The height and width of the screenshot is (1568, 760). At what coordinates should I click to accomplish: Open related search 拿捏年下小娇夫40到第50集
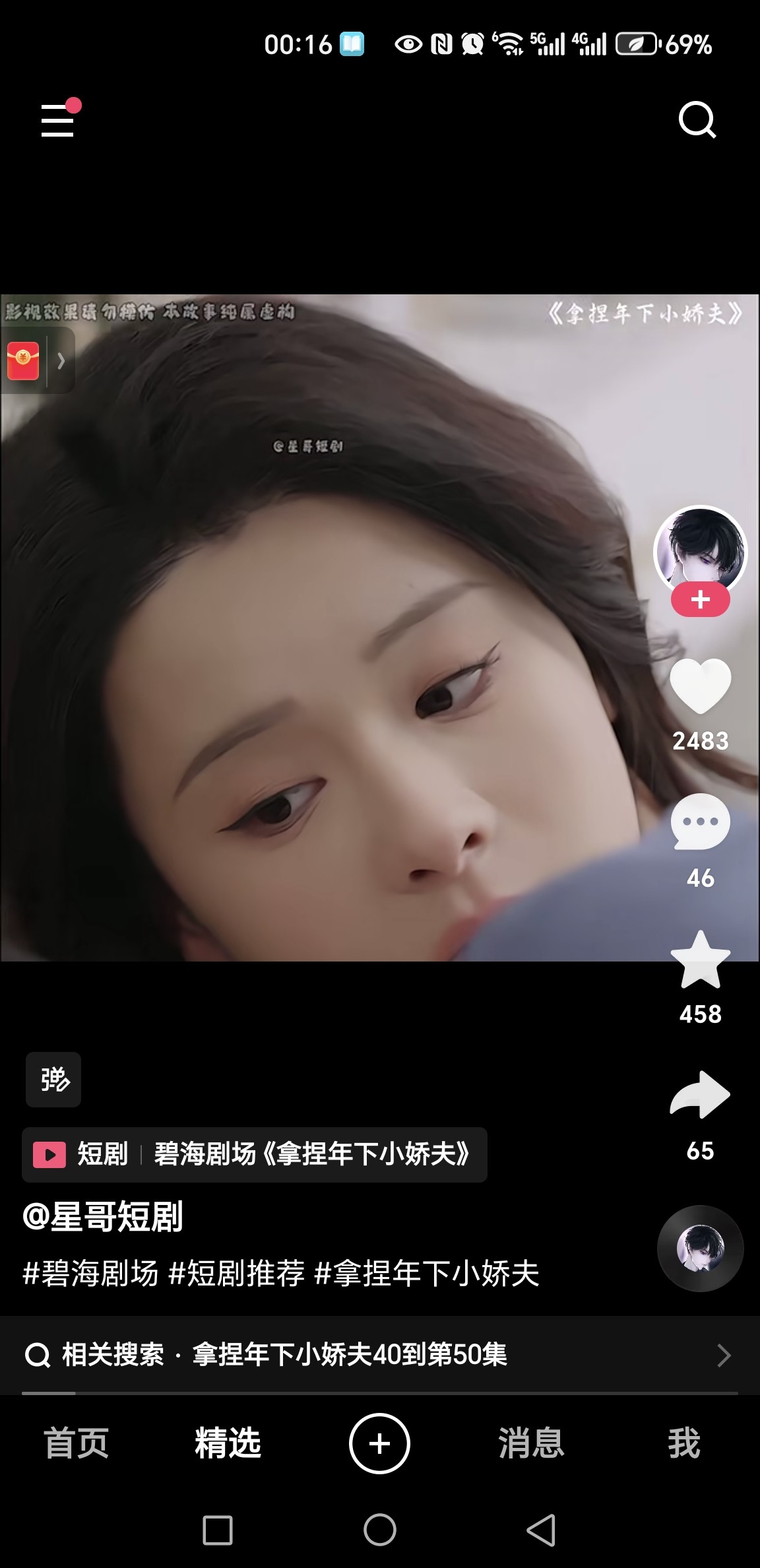(x=380, y=1355)
